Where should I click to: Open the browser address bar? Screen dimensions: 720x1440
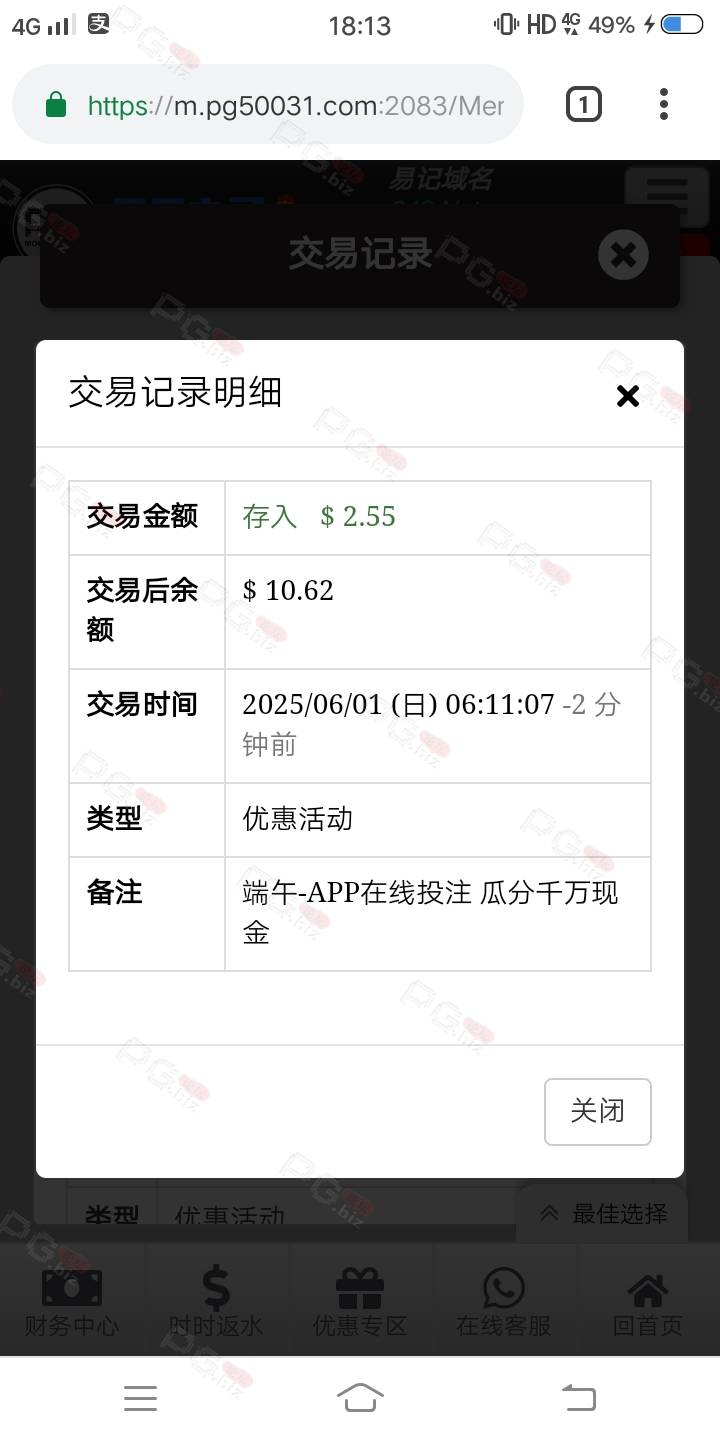pyautogui.click(x=268, y=105)
